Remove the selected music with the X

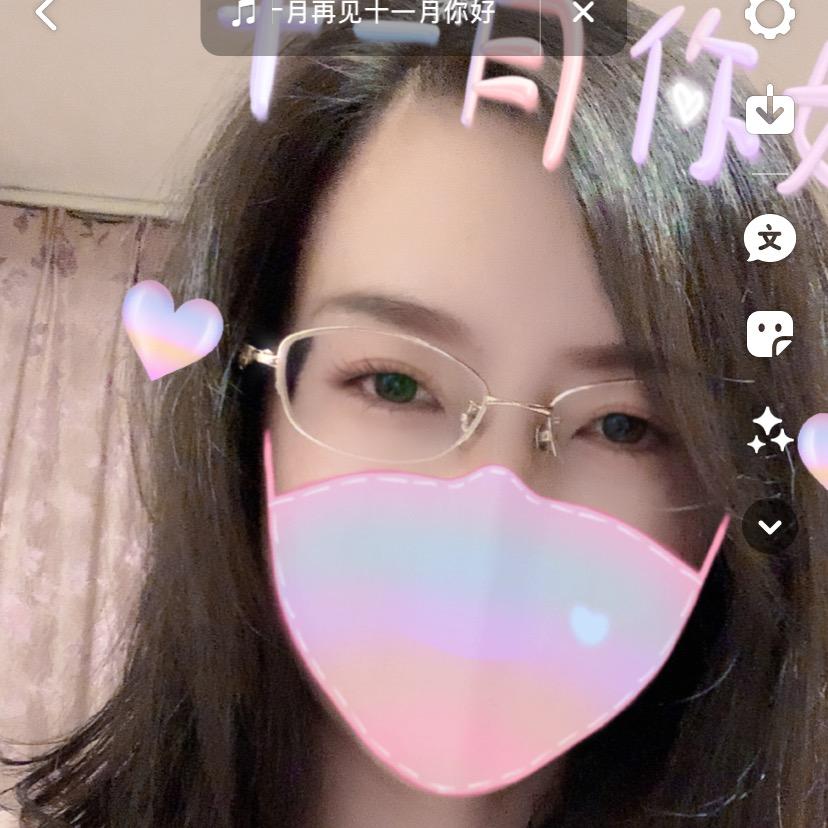583,14
